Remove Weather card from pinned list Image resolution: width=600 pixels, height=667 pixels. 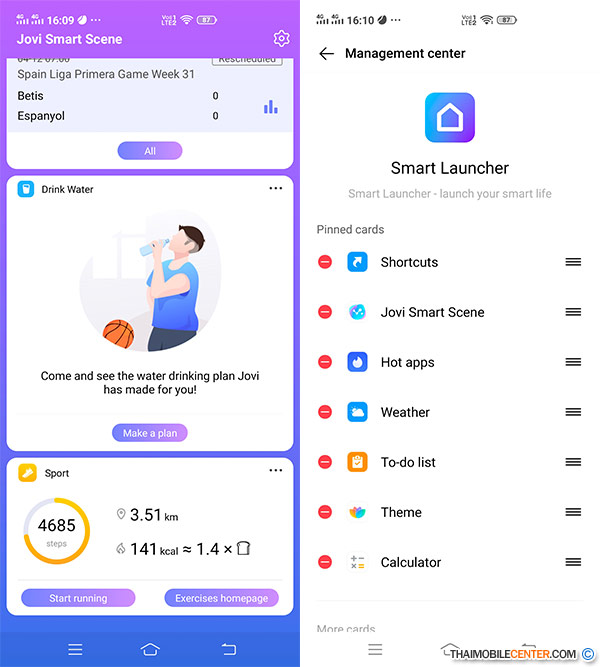(x=325, y=412)
